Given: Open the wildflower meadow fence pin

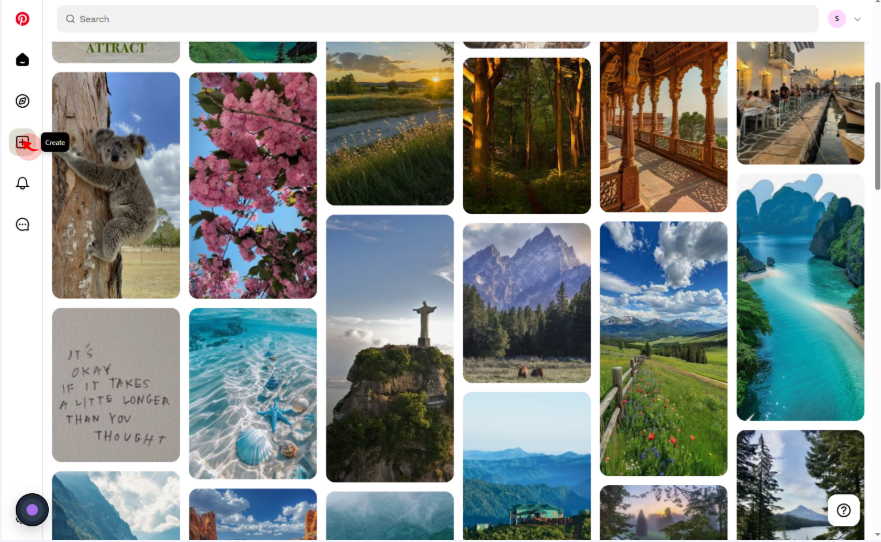Looking at the screenshot, I should coord(664,348).
